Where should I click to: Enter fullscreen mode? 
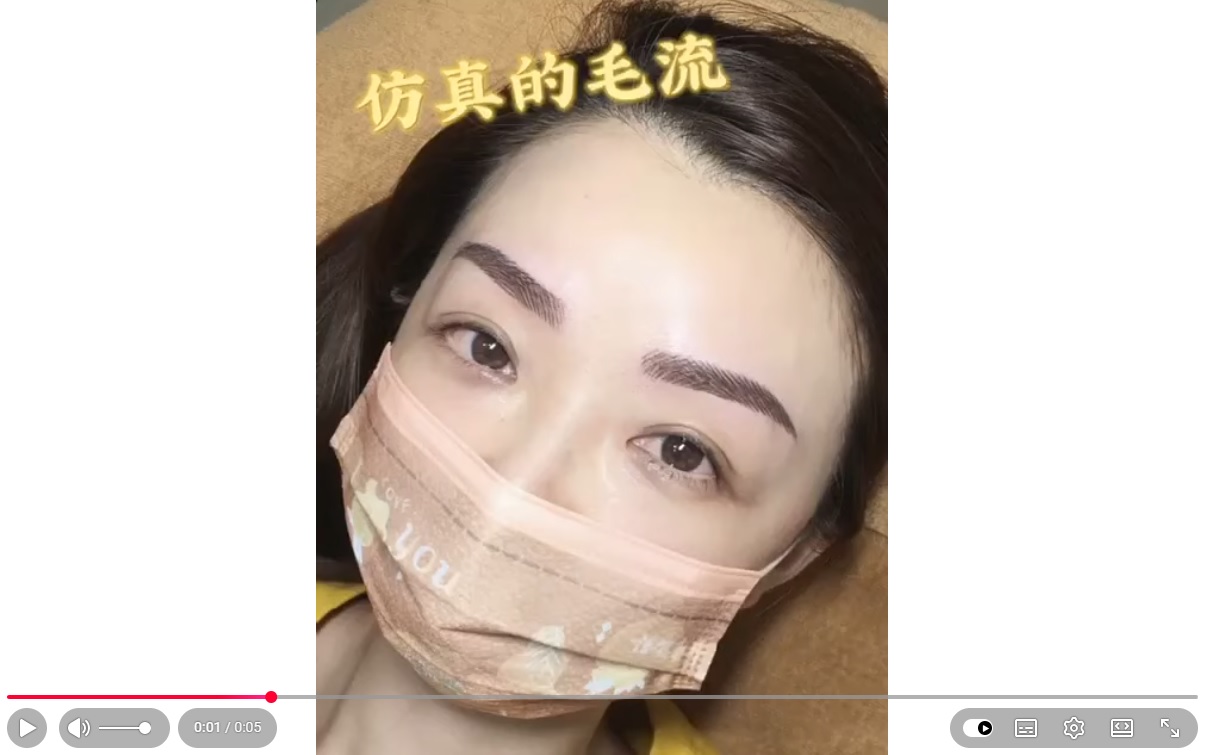1170,728
